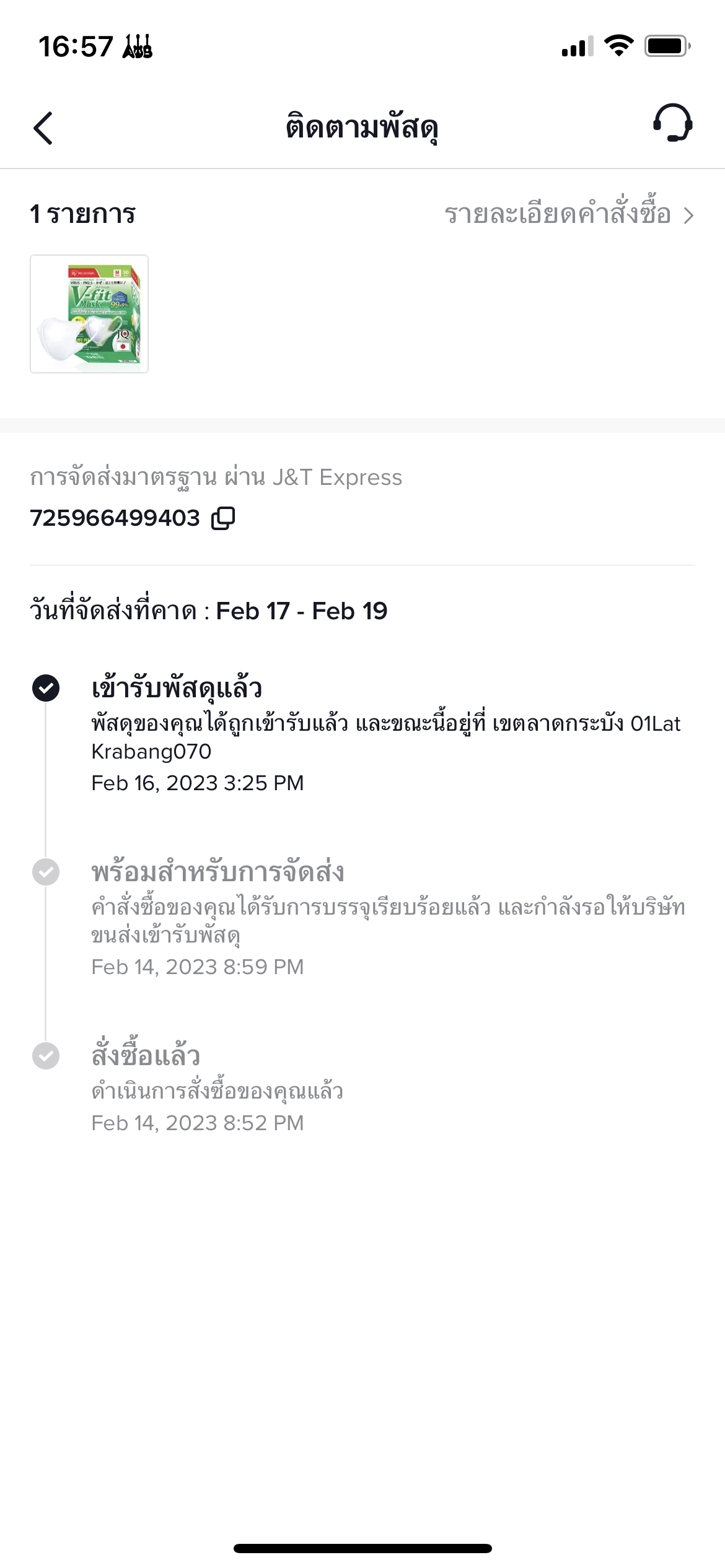Viewport: 725px width, 1568px height.
Task: Contact customer support via headset icon
Action: click(672, 123)
